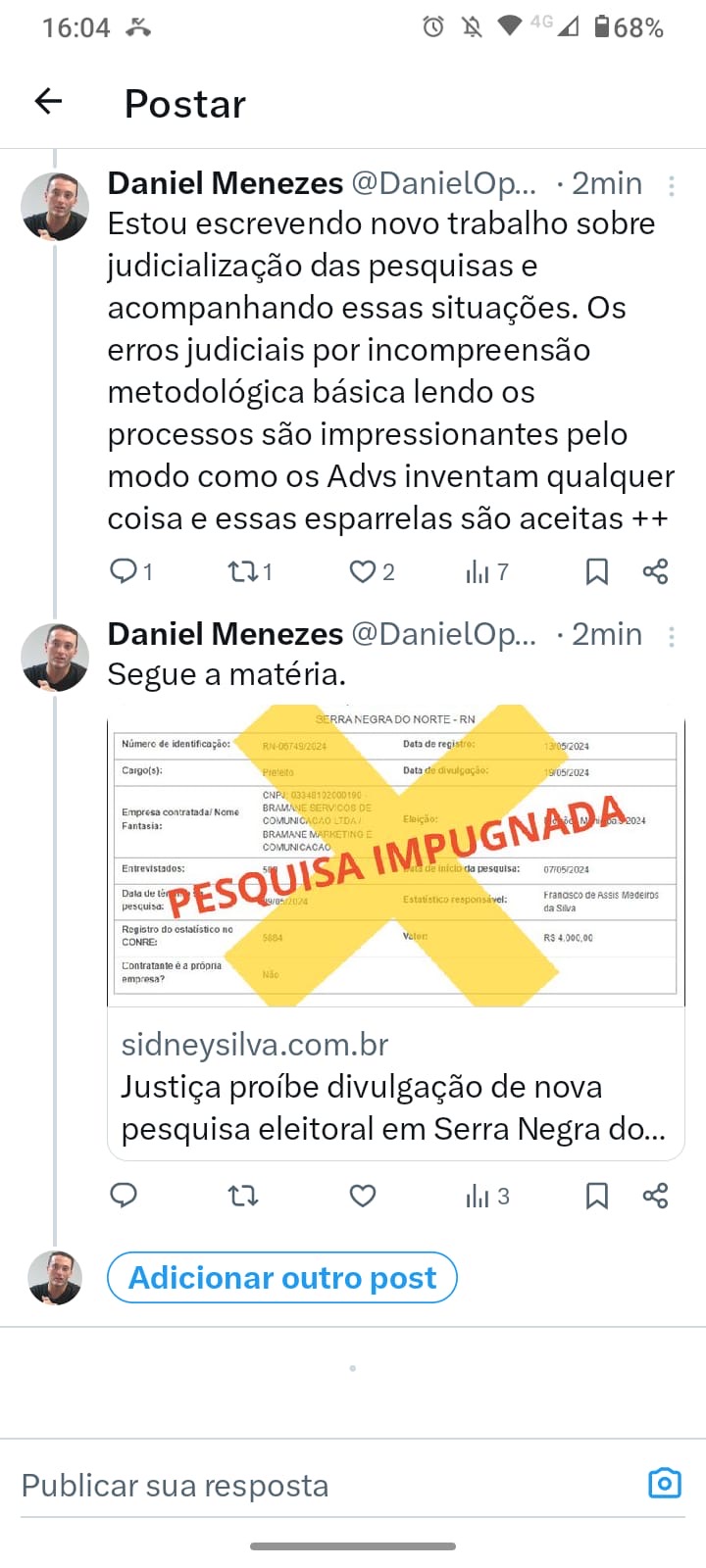Open overflow menu on 'Segue a matéria' post
Image resolution: width=706 pixels, height=1568 pixels.
pyautogui.click(x=672, y=637)
